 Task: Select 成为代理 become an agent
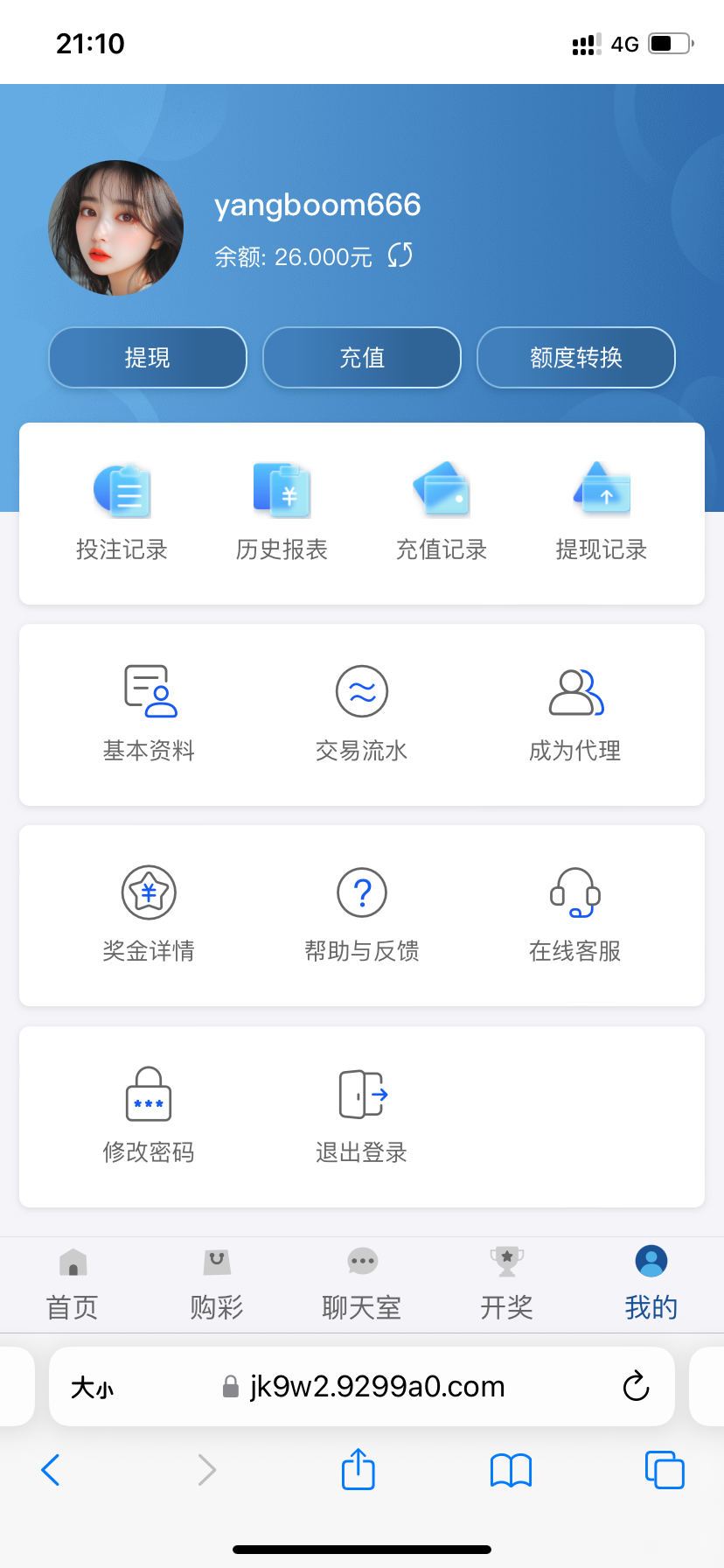(x=575, y=713)
